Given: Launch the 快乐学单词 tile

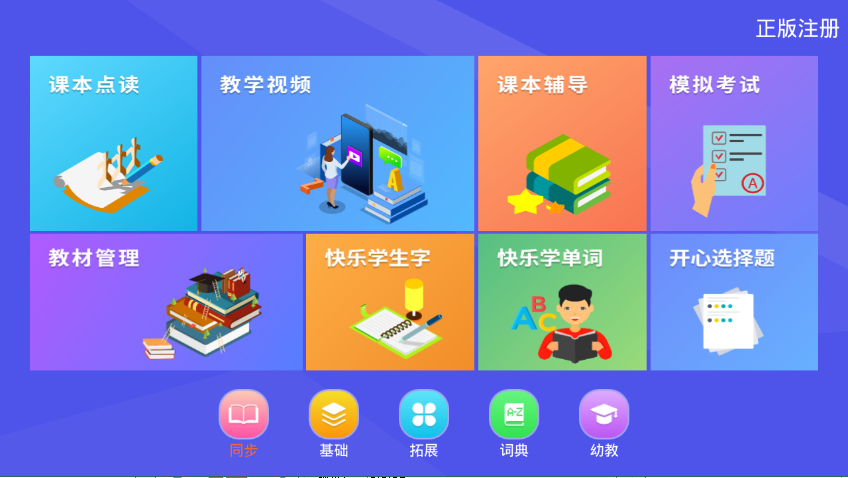Looking at the screenshot, I should click(x=562, y=302).
